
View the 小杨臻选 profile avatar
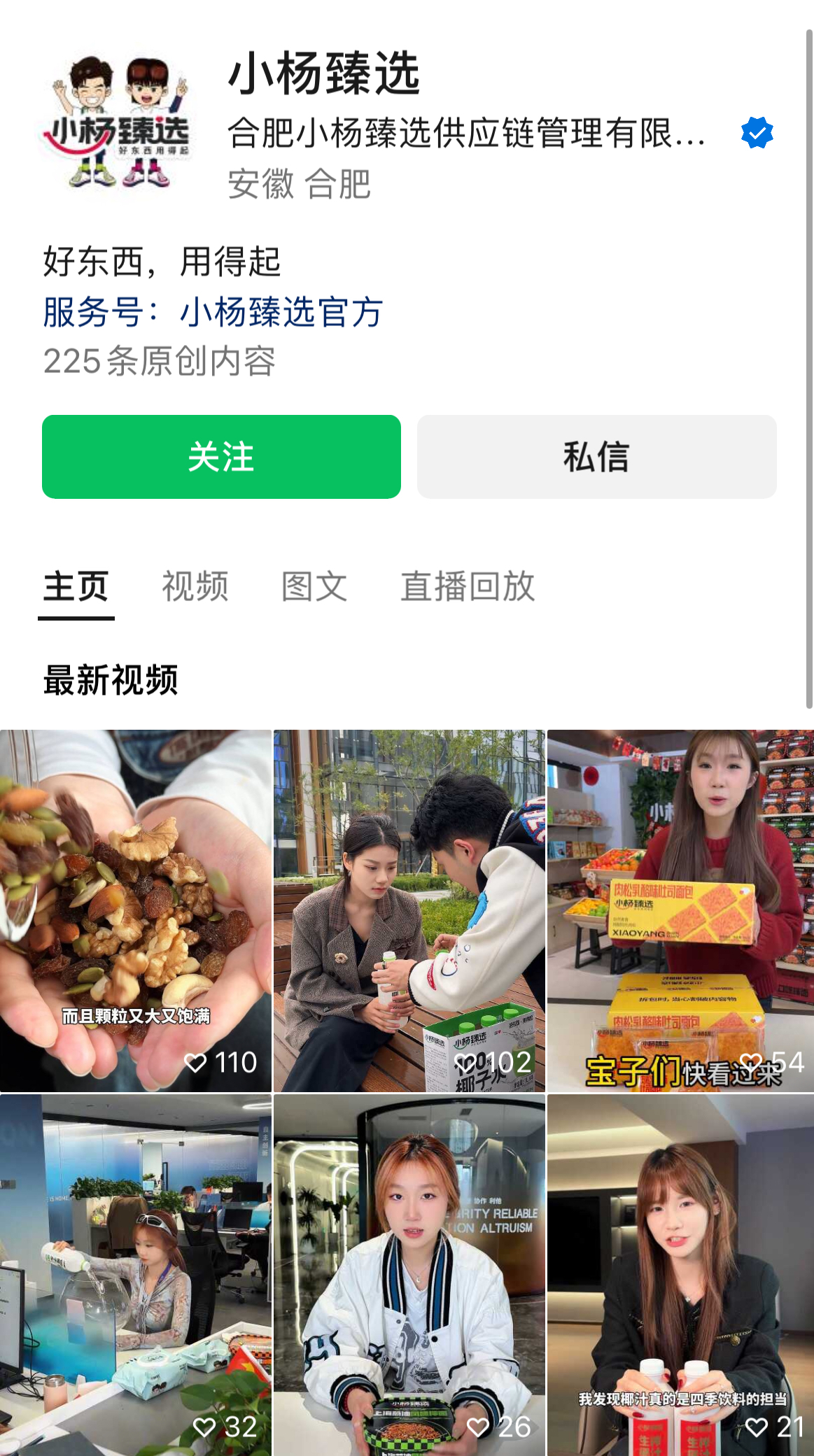[117, 122]
